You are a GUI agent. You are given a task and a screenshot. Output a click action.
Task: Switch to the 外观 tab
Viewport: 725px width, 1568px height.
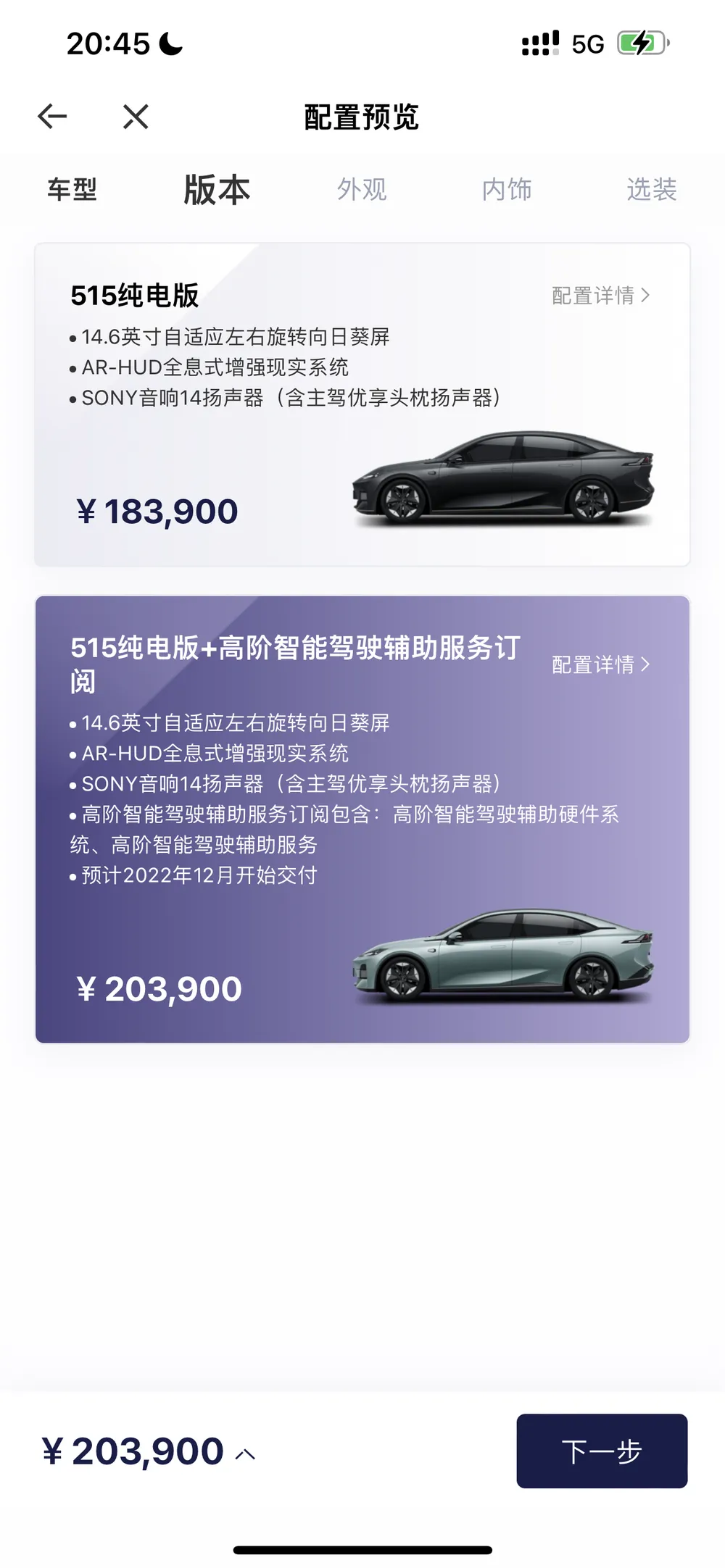(x=362, y=190)
